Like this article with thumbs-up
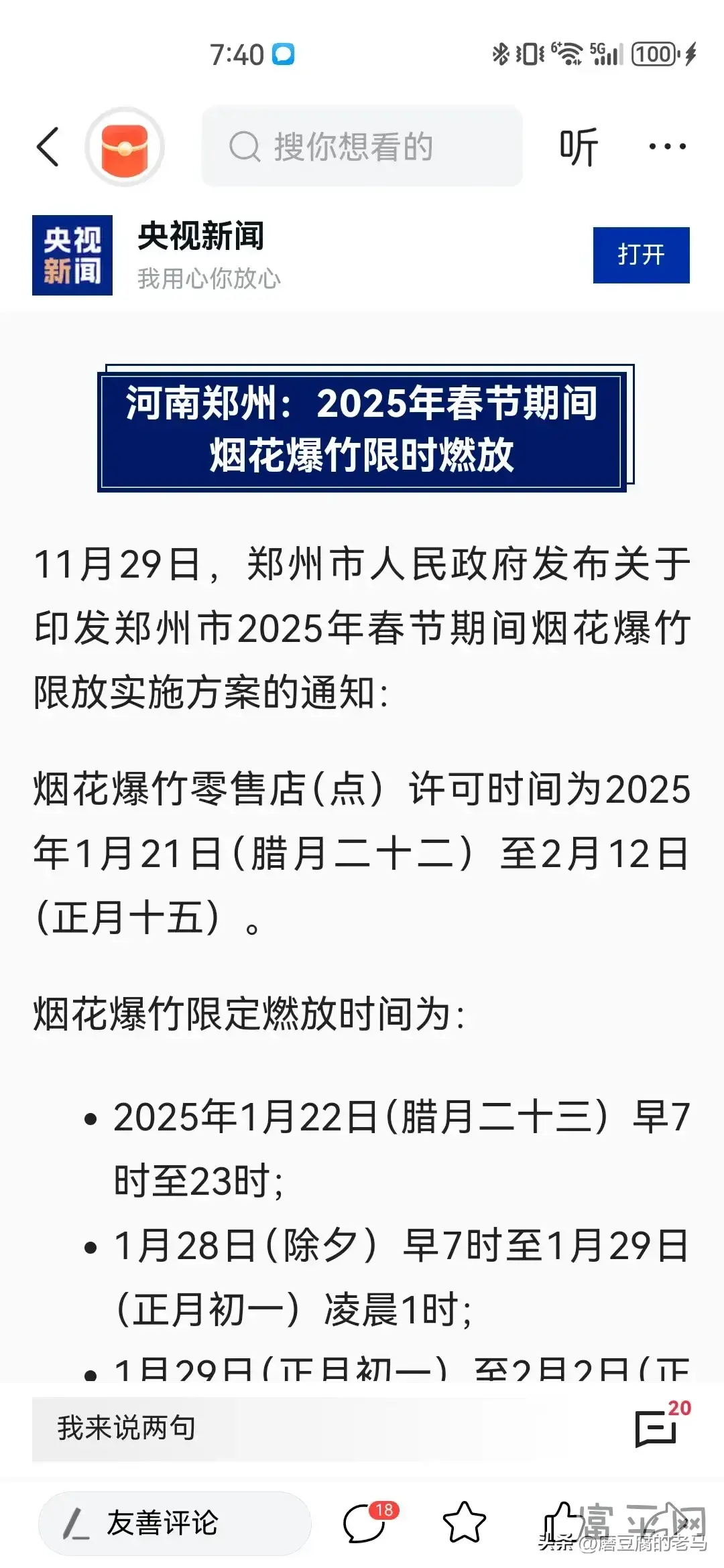 tap(563, 1522)
